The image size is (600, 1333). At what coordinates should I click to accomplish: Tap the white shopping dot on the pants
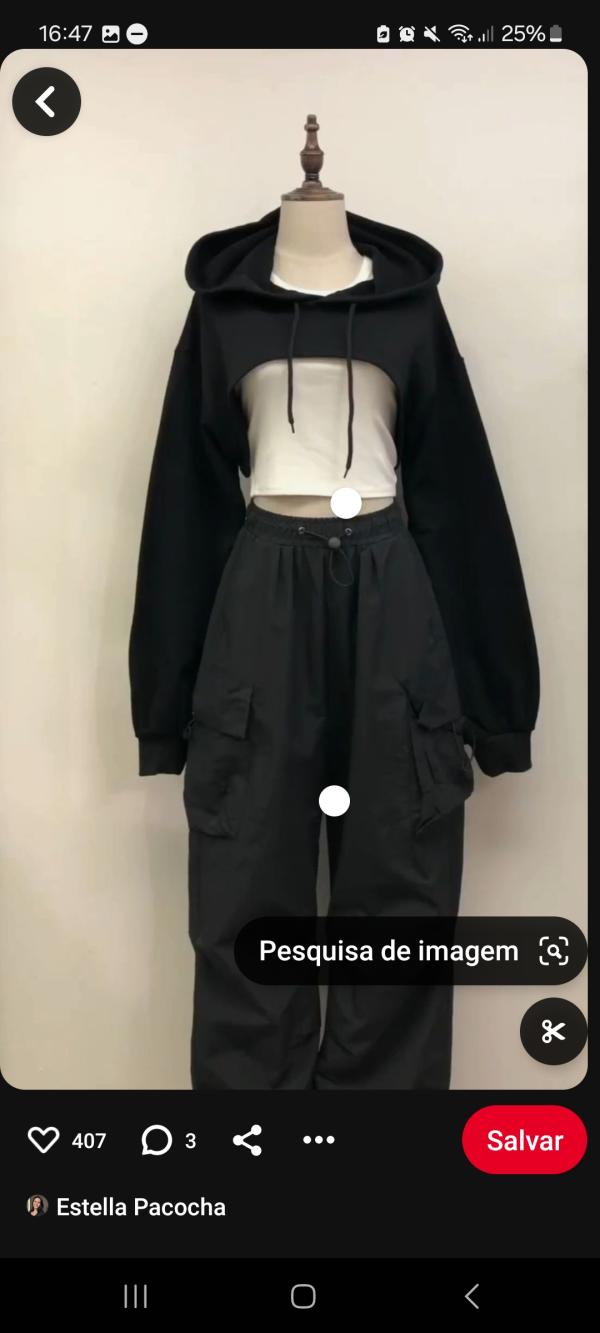pos(334,801)
